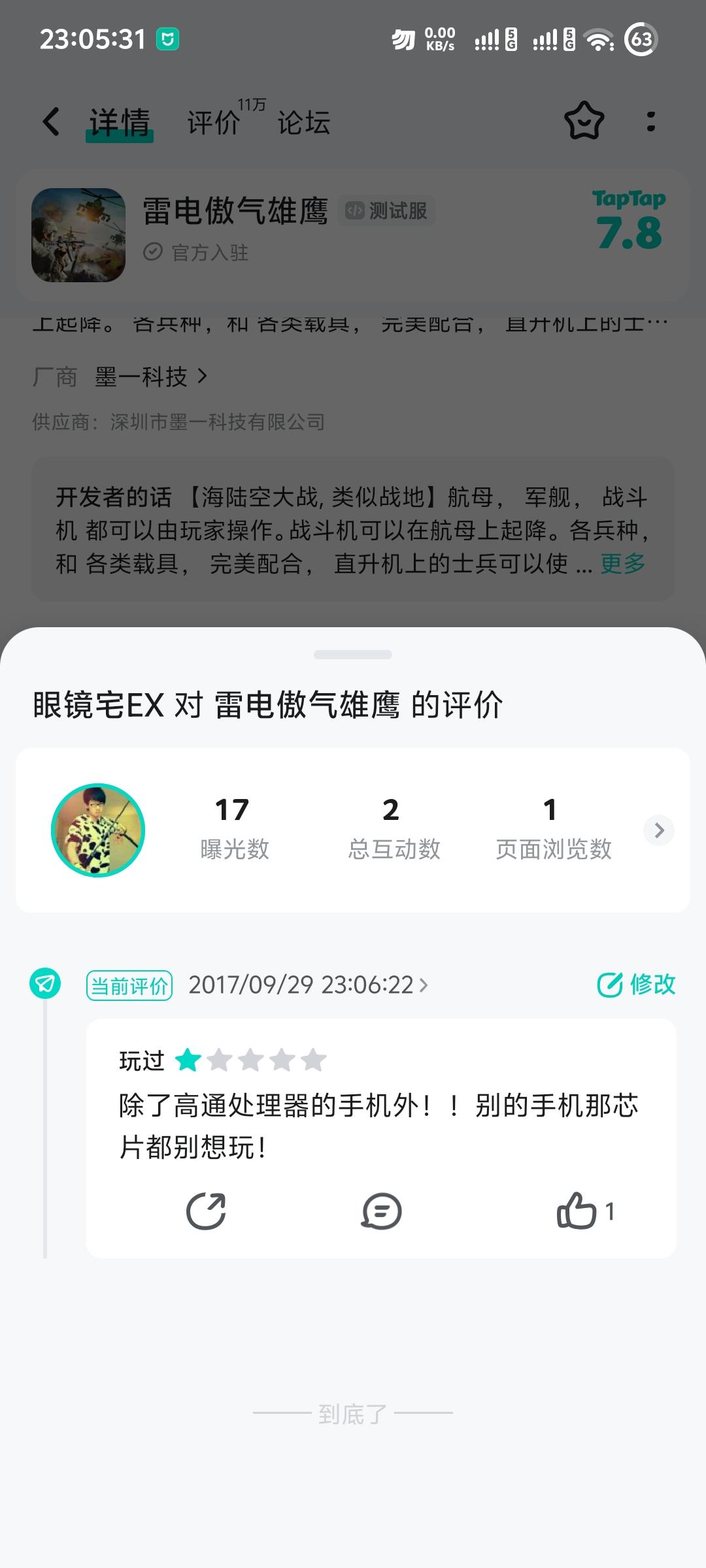Switch to the 论坛 tab
Screen dimensions: 706x1568
coord(304,122)
